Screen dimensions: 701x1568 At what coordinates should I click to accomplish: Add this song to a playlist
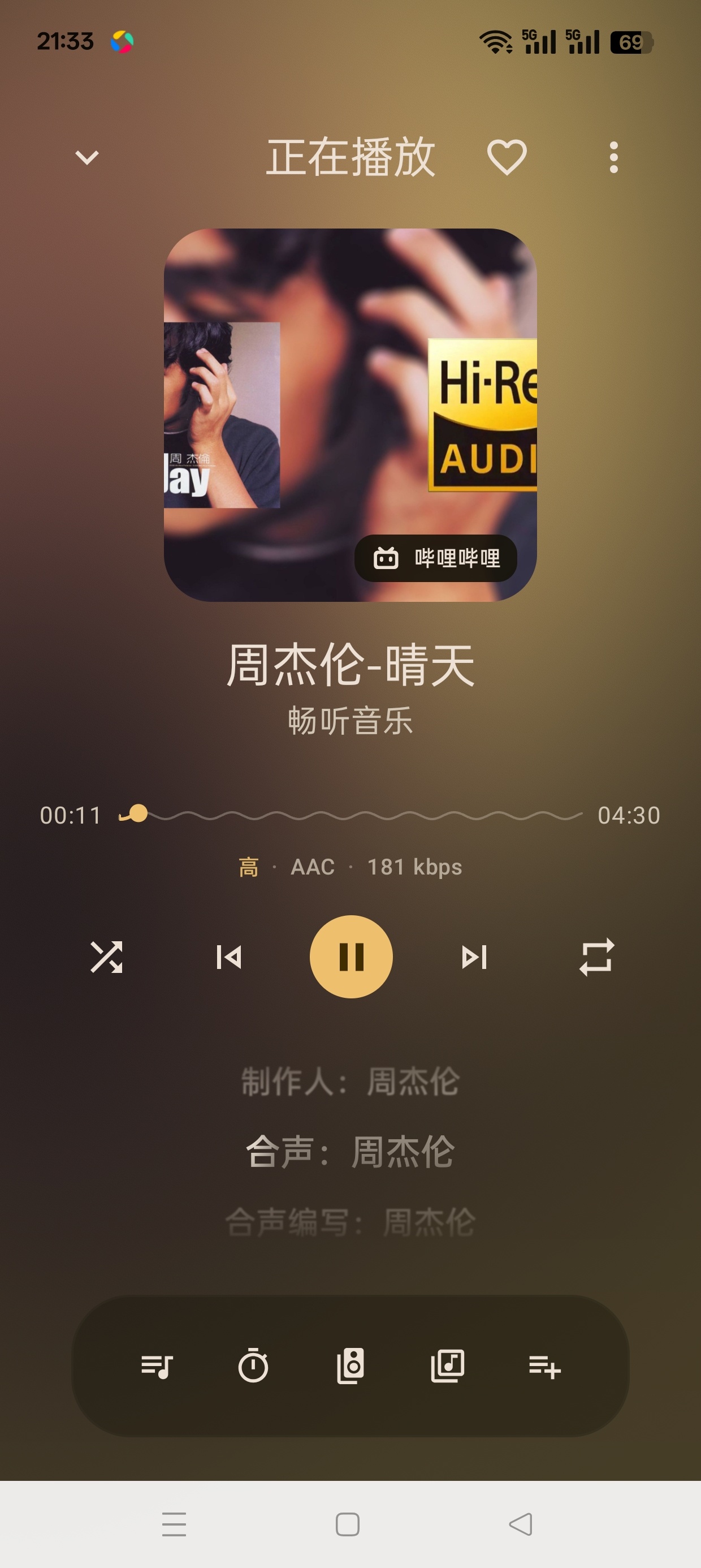point(544,1367)
